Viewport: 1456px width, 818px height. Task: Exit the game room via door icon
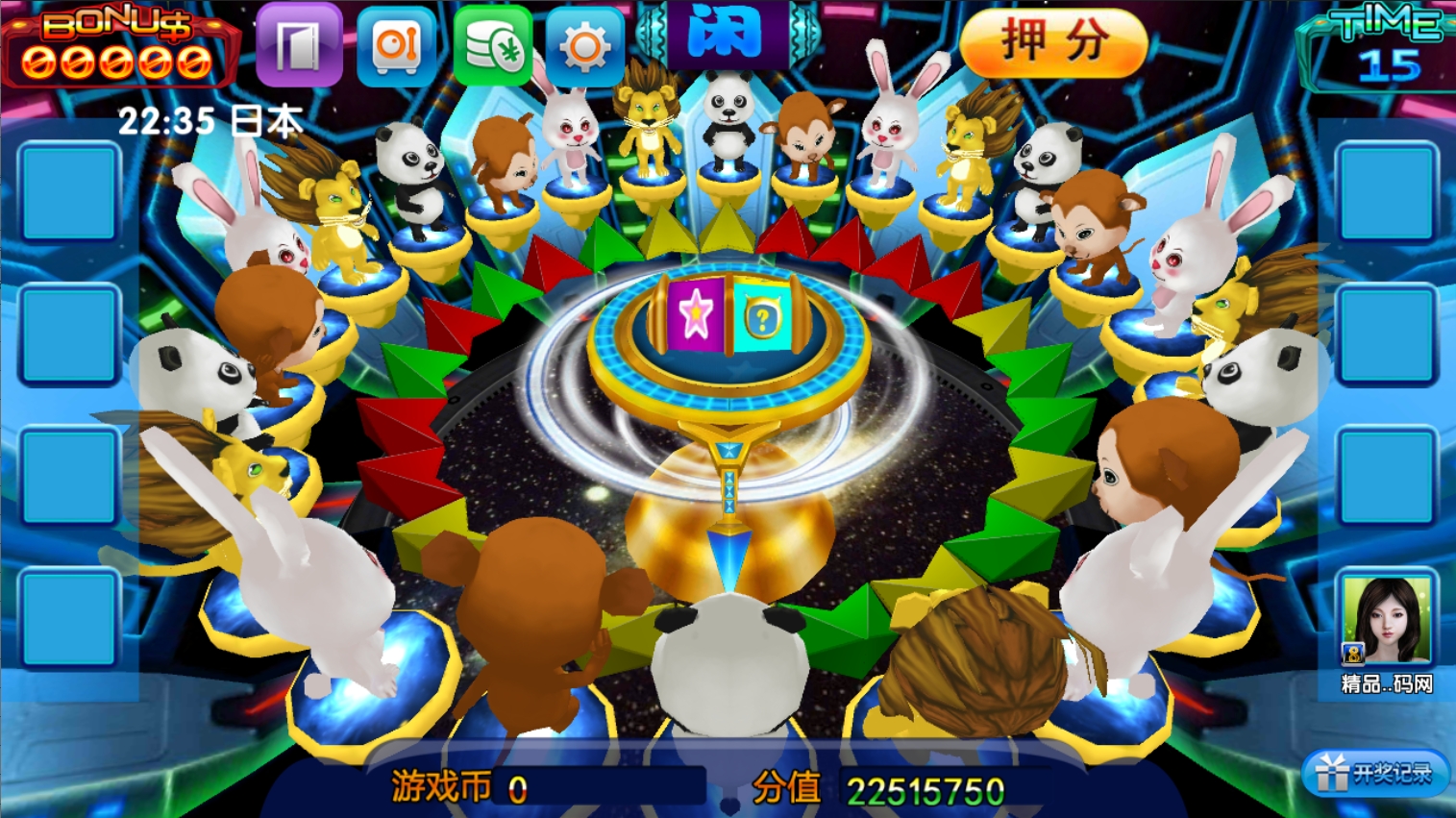tap(299, 45)
